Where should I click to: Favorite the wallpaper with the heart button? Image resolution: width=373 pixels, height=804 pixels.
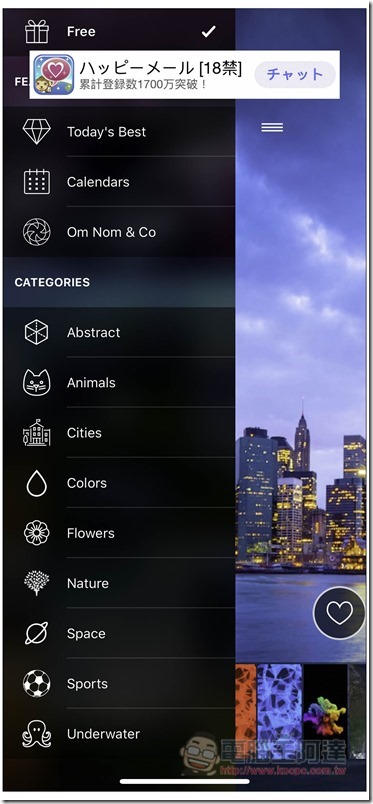(x=340, y=613)
